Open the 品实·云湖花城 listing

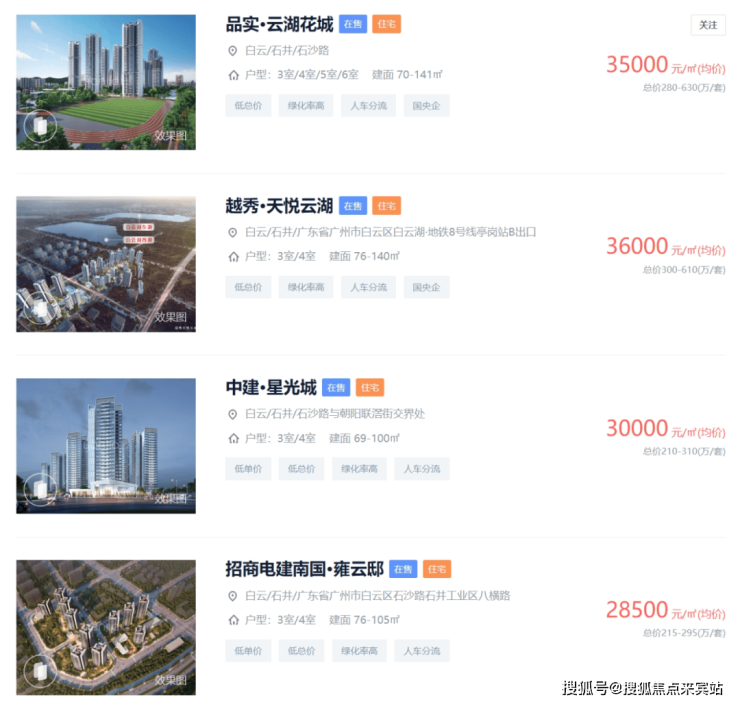click(279, 25)
